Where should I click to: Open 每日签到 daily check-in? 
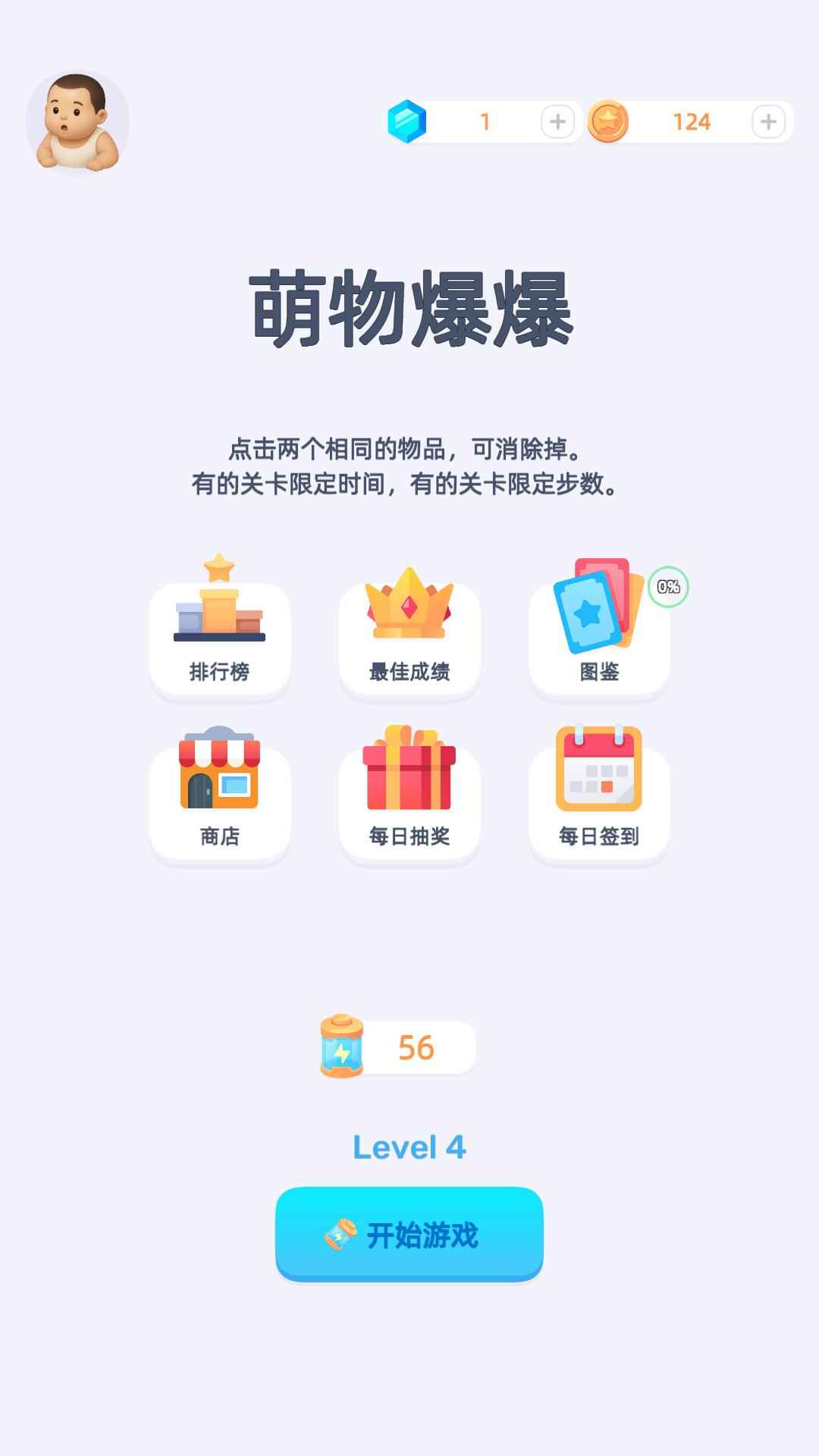599,796
